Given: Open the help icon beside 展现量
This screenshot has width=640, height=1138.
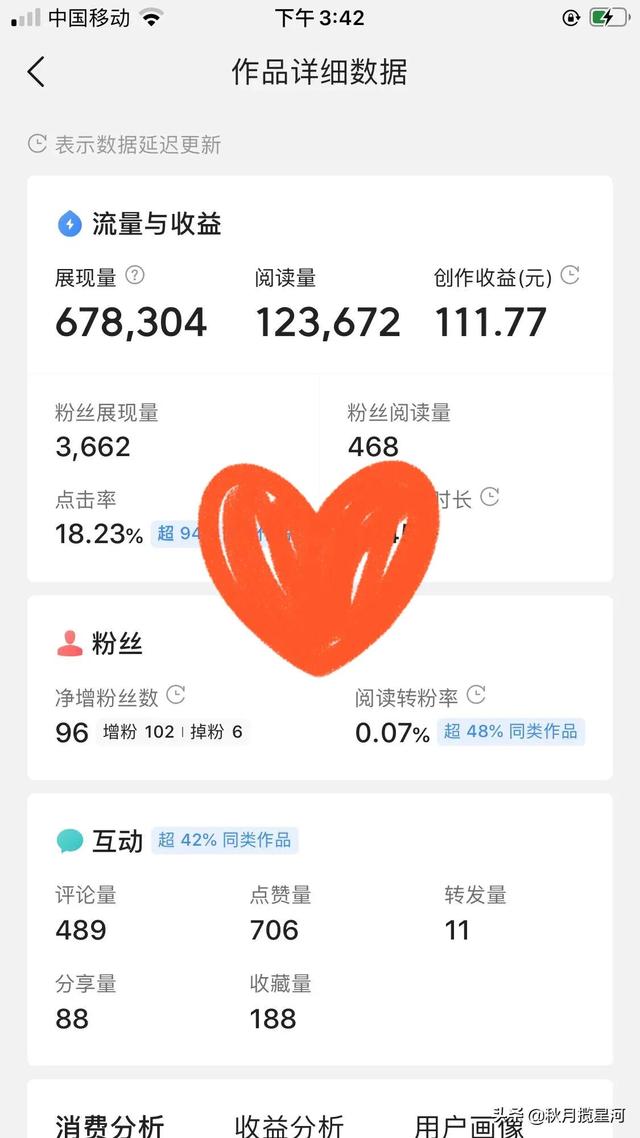Looking at the screenshot, I should click(136, 275).
